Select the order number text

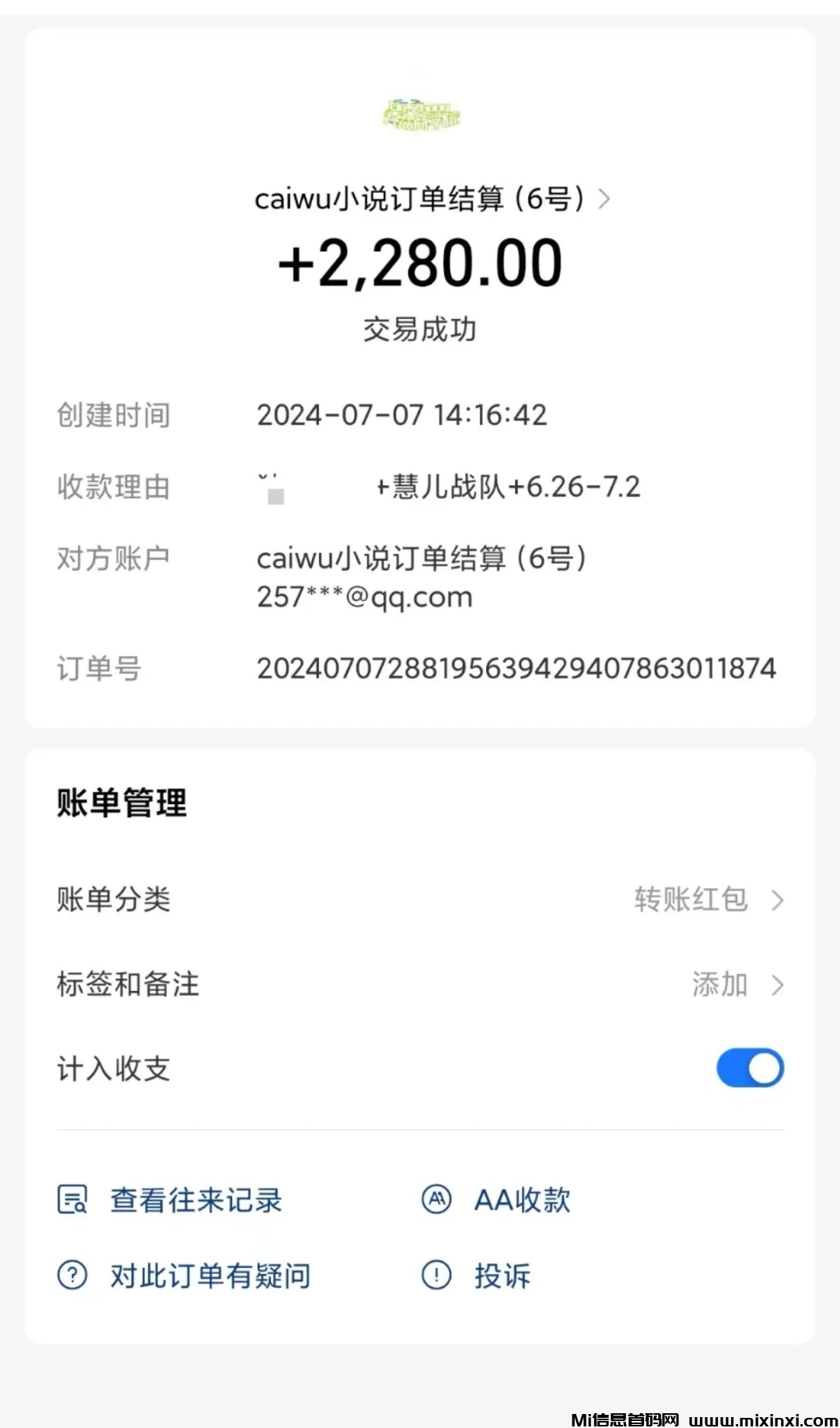[516, 667]
